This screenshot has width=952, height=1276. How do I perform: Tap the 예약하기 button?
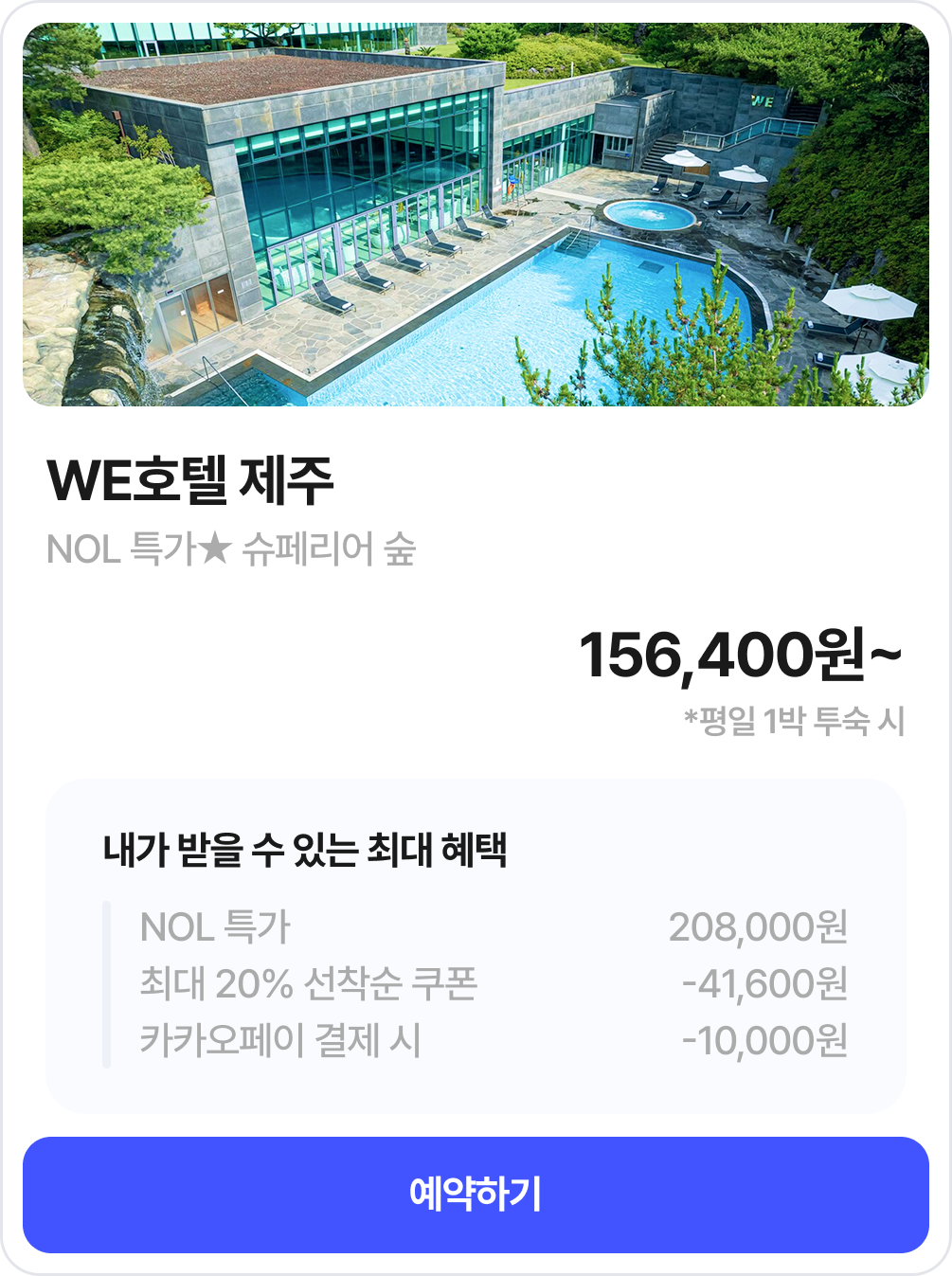(x=476, y=1195)
